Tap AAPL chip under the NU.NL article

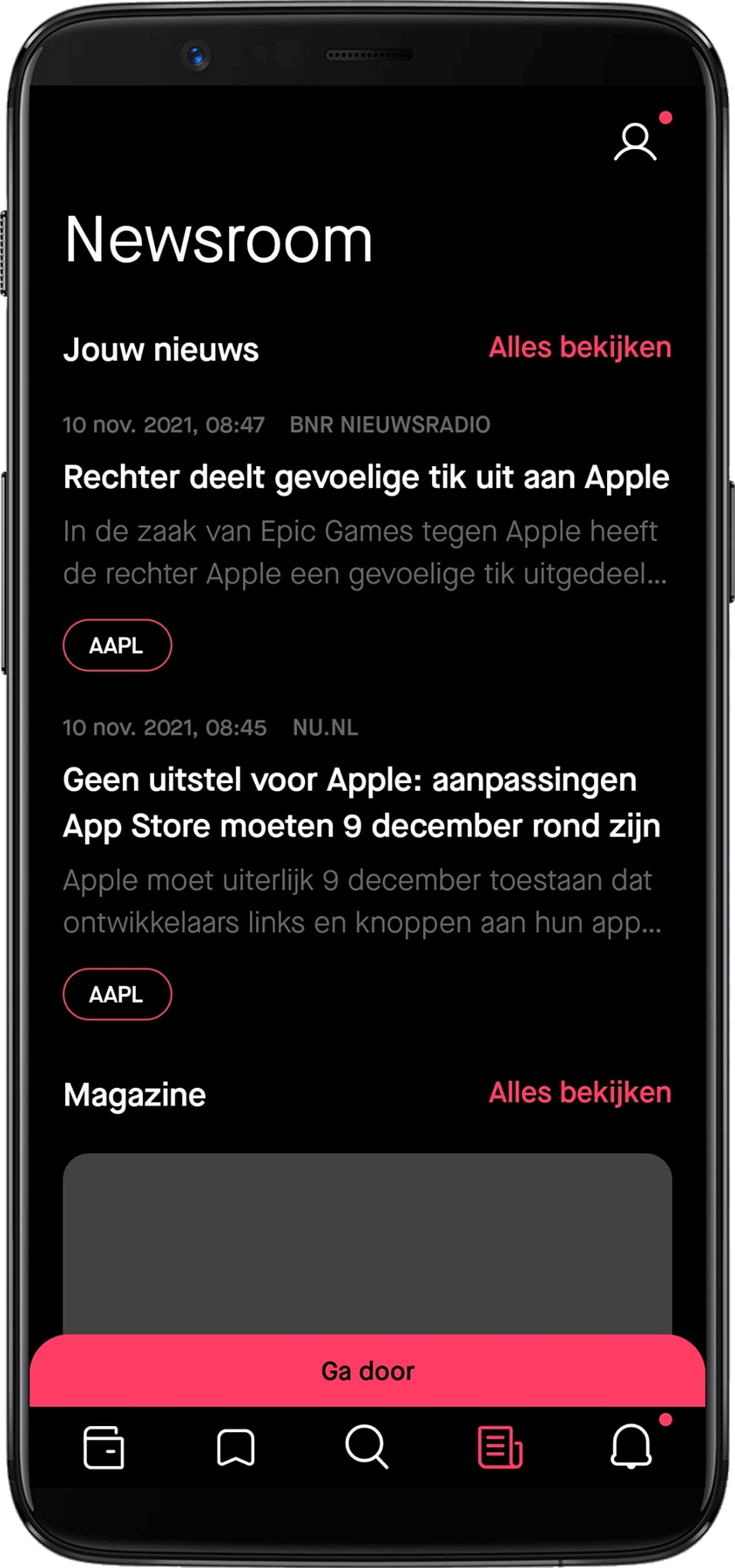tap(117, 994)
